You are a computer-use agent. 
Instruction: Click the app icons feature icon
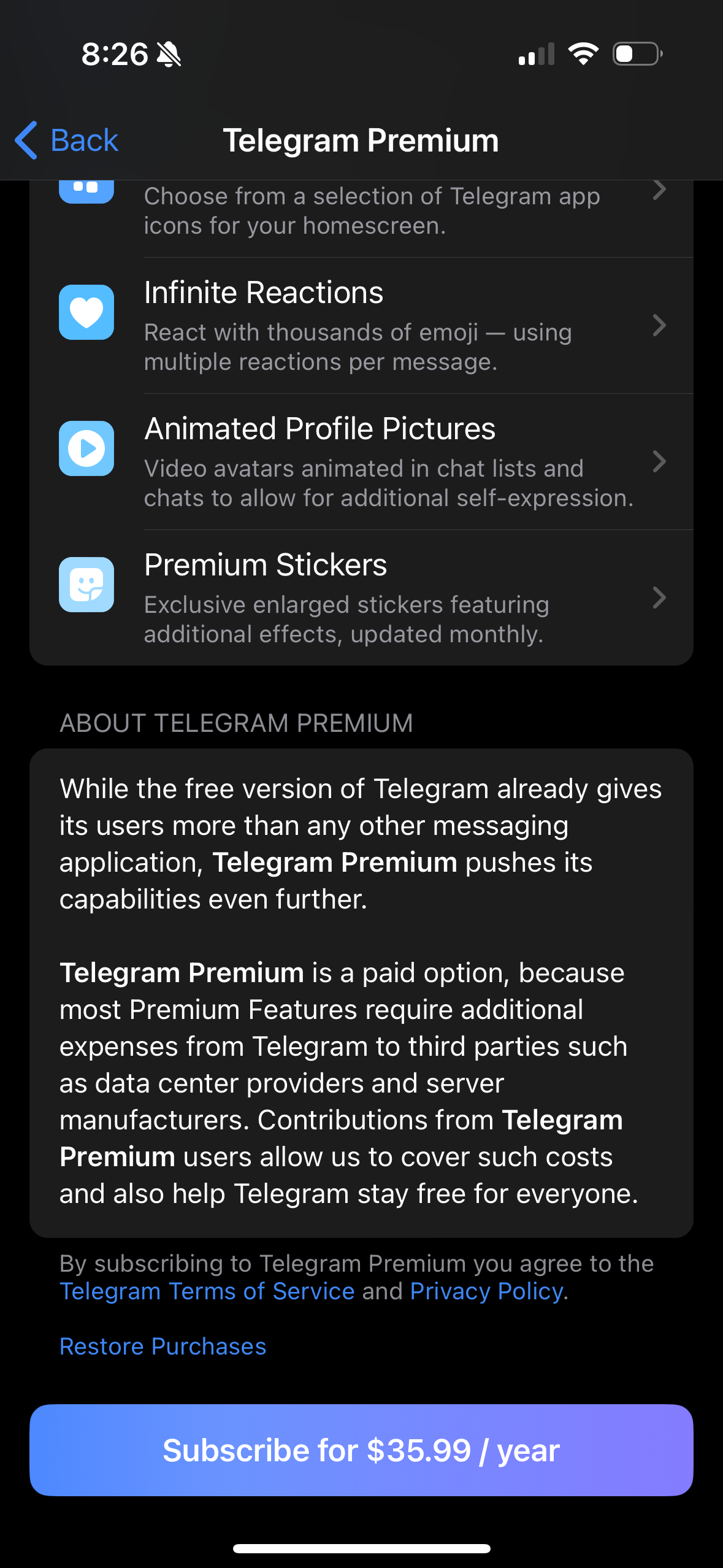click(x=86, y=190)
